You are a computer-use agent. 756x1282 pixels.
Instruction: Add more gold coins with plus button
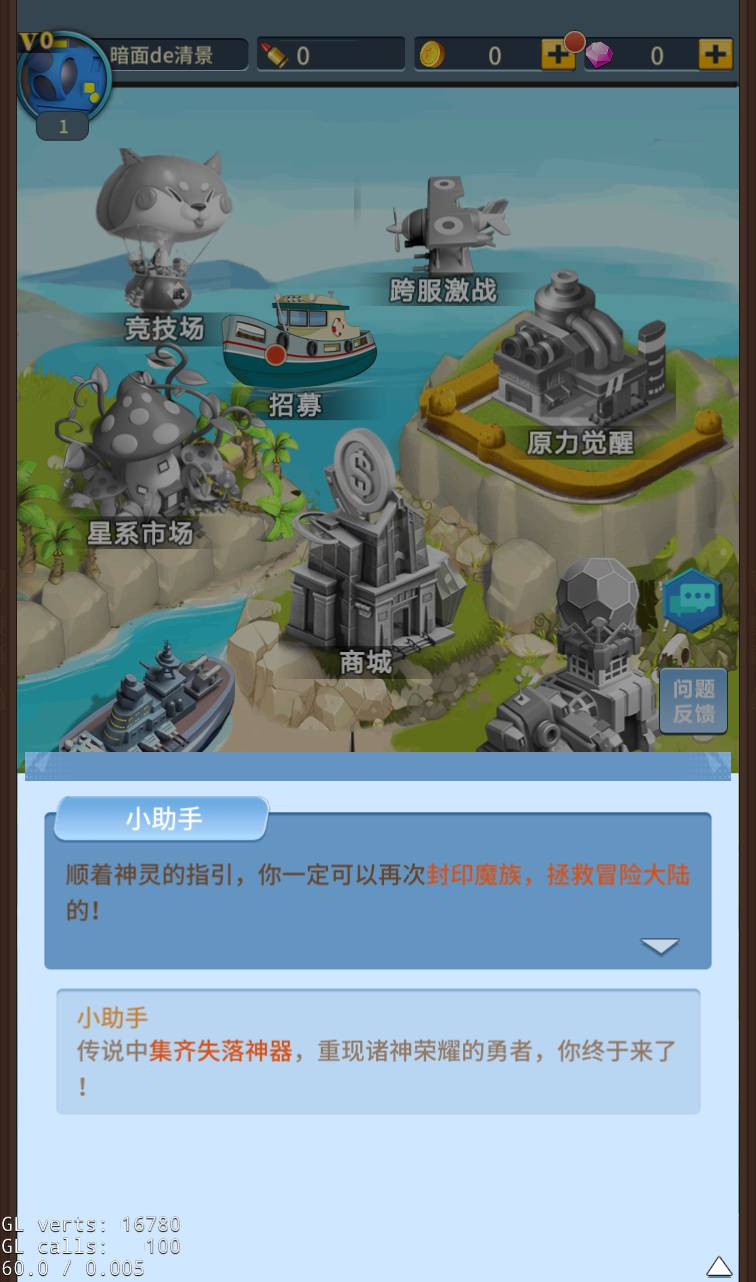[557, 55]
